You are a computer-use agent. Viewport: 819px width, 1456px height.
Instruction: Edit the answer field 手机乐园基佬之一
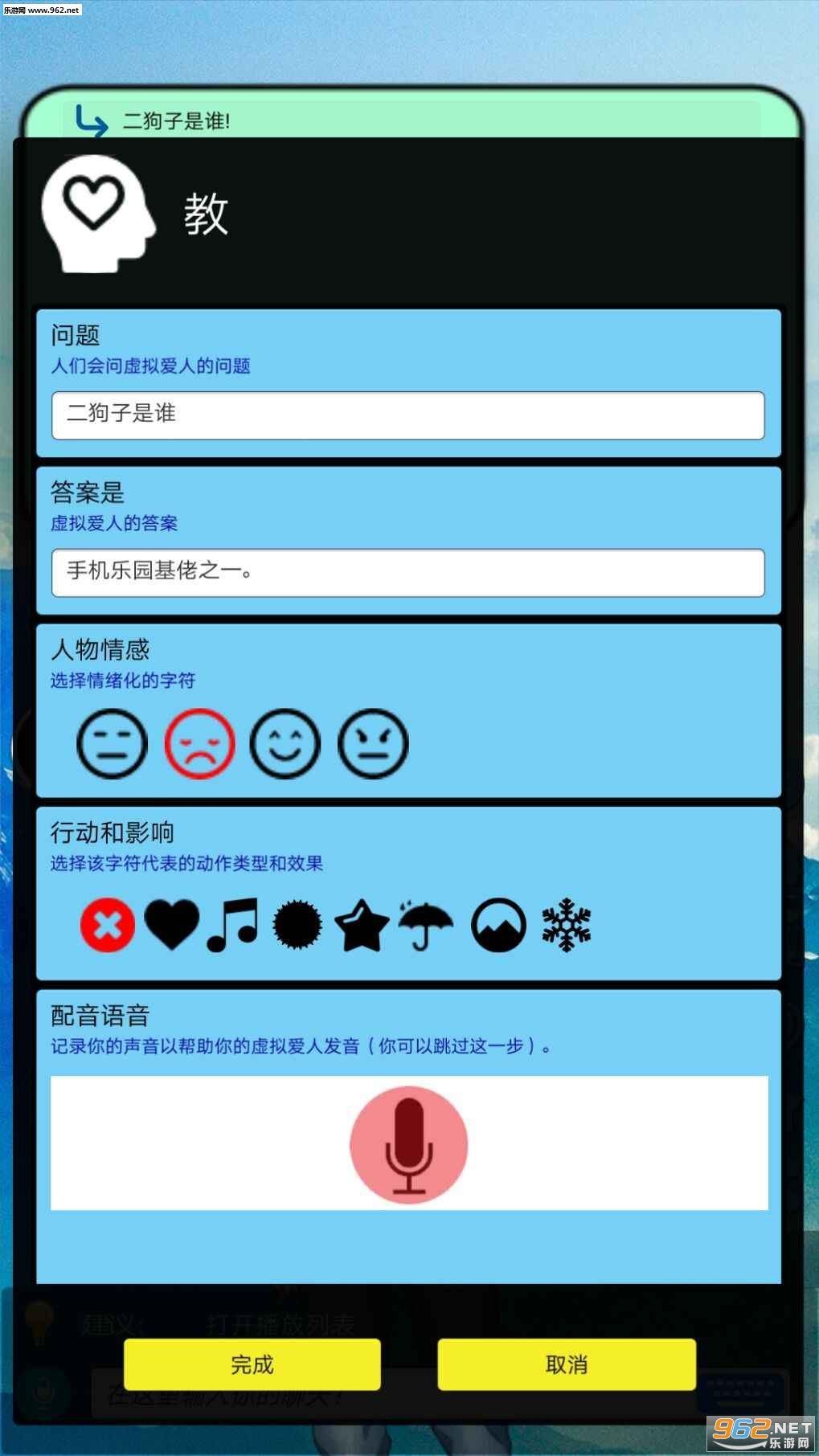(407, 572)
